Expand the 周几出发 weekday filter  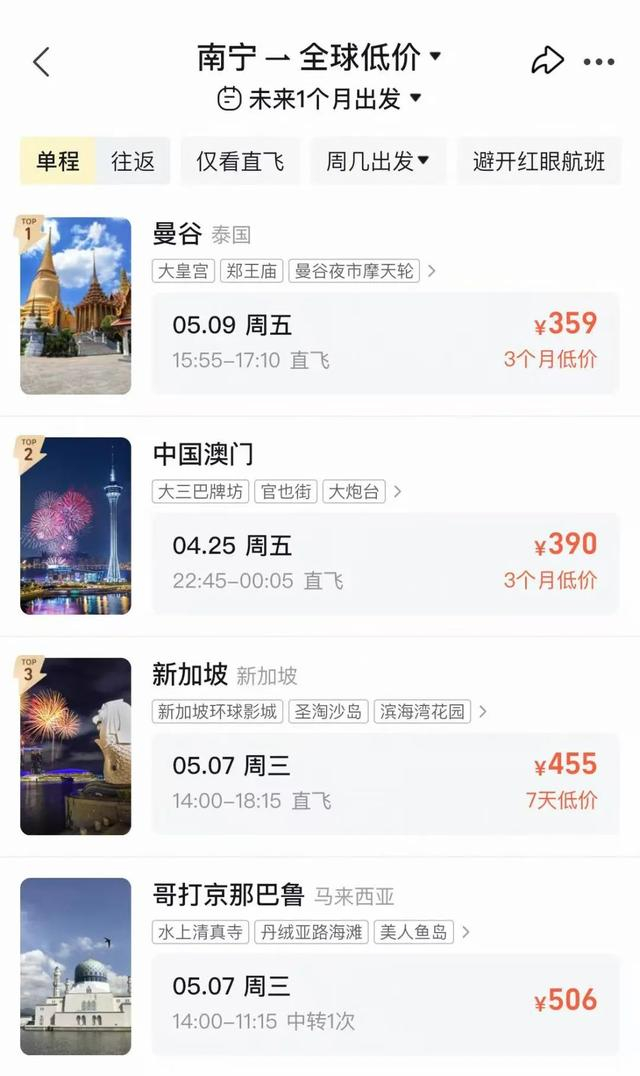point(377,161)
